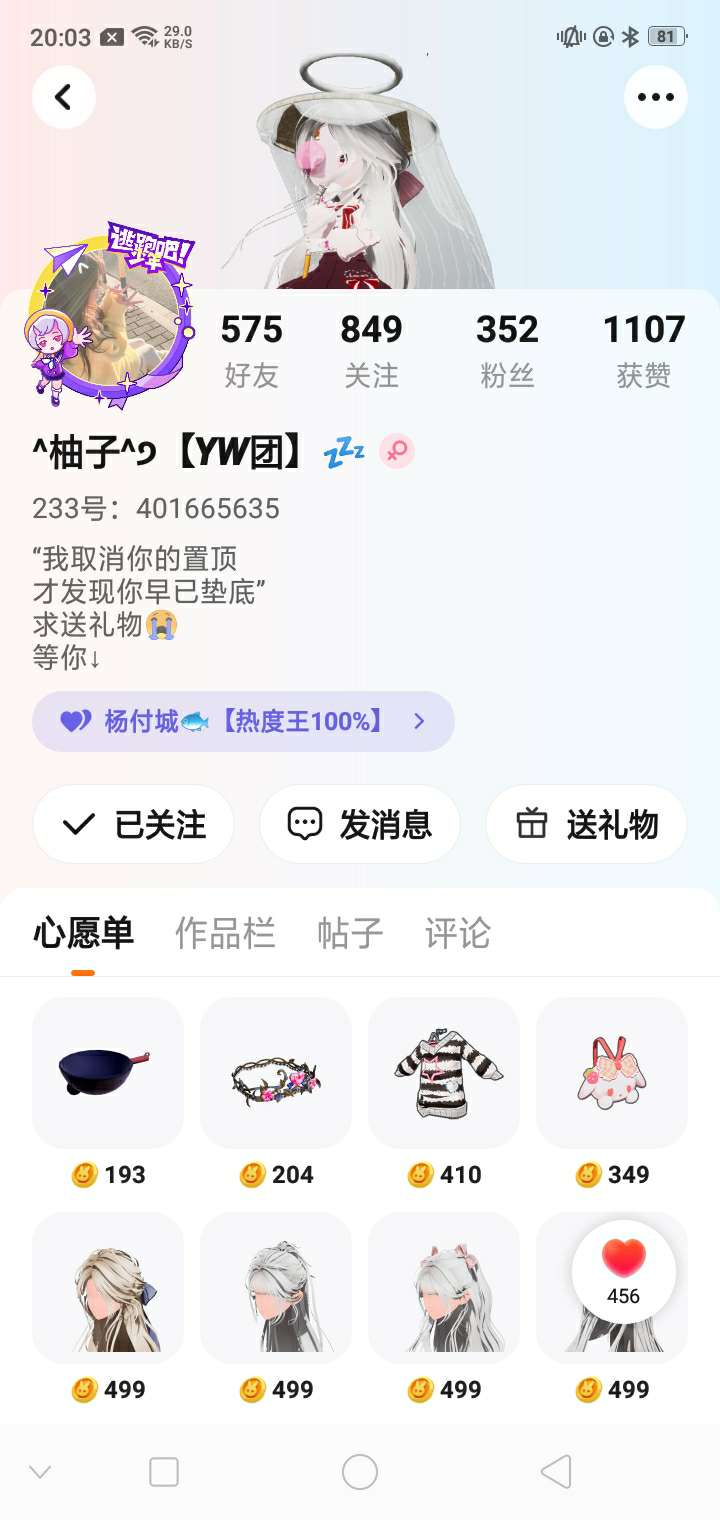Tap 送礼物 to send a gift

(x=586, y=824)
